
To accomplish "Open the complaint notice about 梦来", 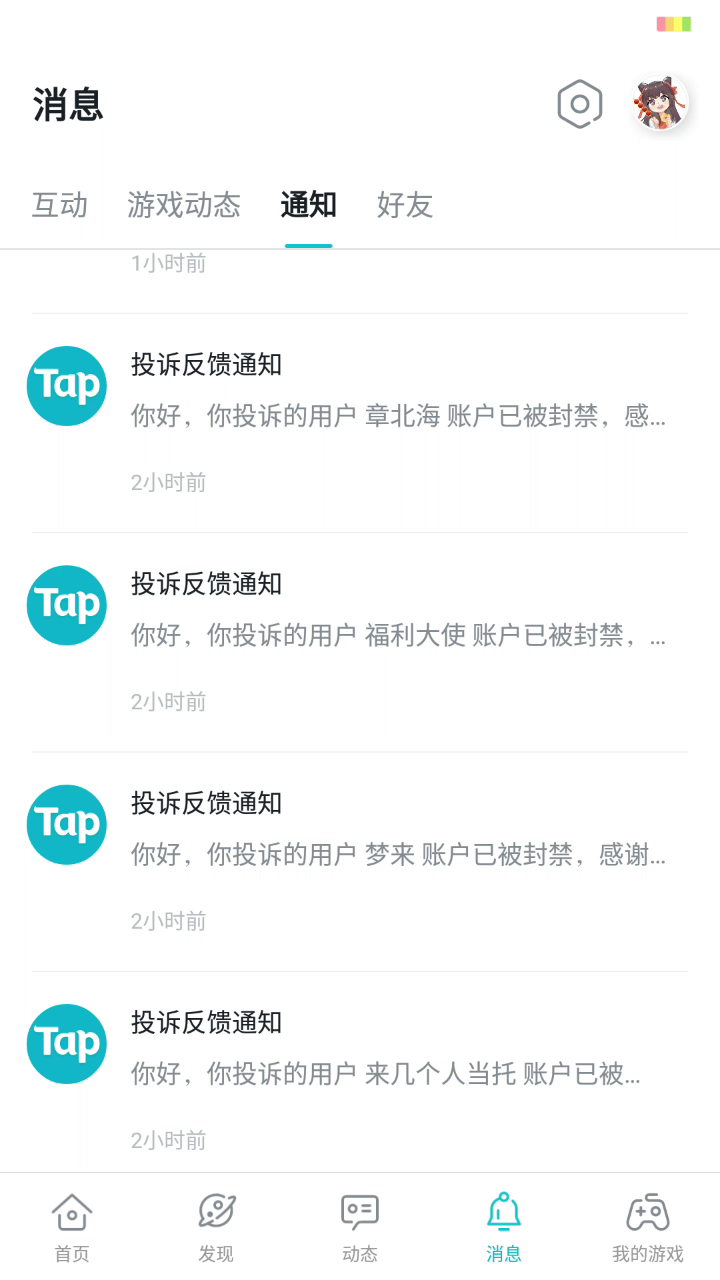I will 398,854.
